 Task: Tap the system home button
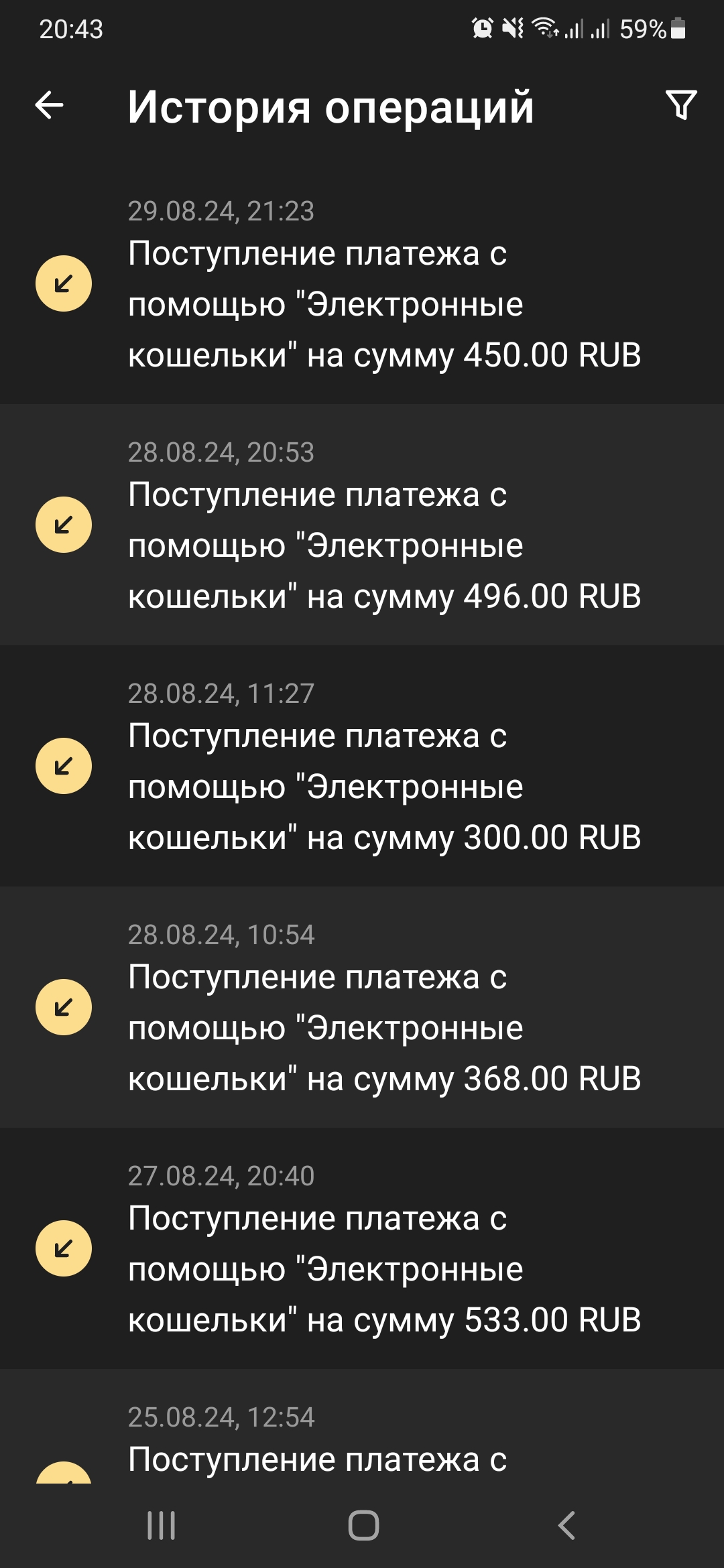363,1526
